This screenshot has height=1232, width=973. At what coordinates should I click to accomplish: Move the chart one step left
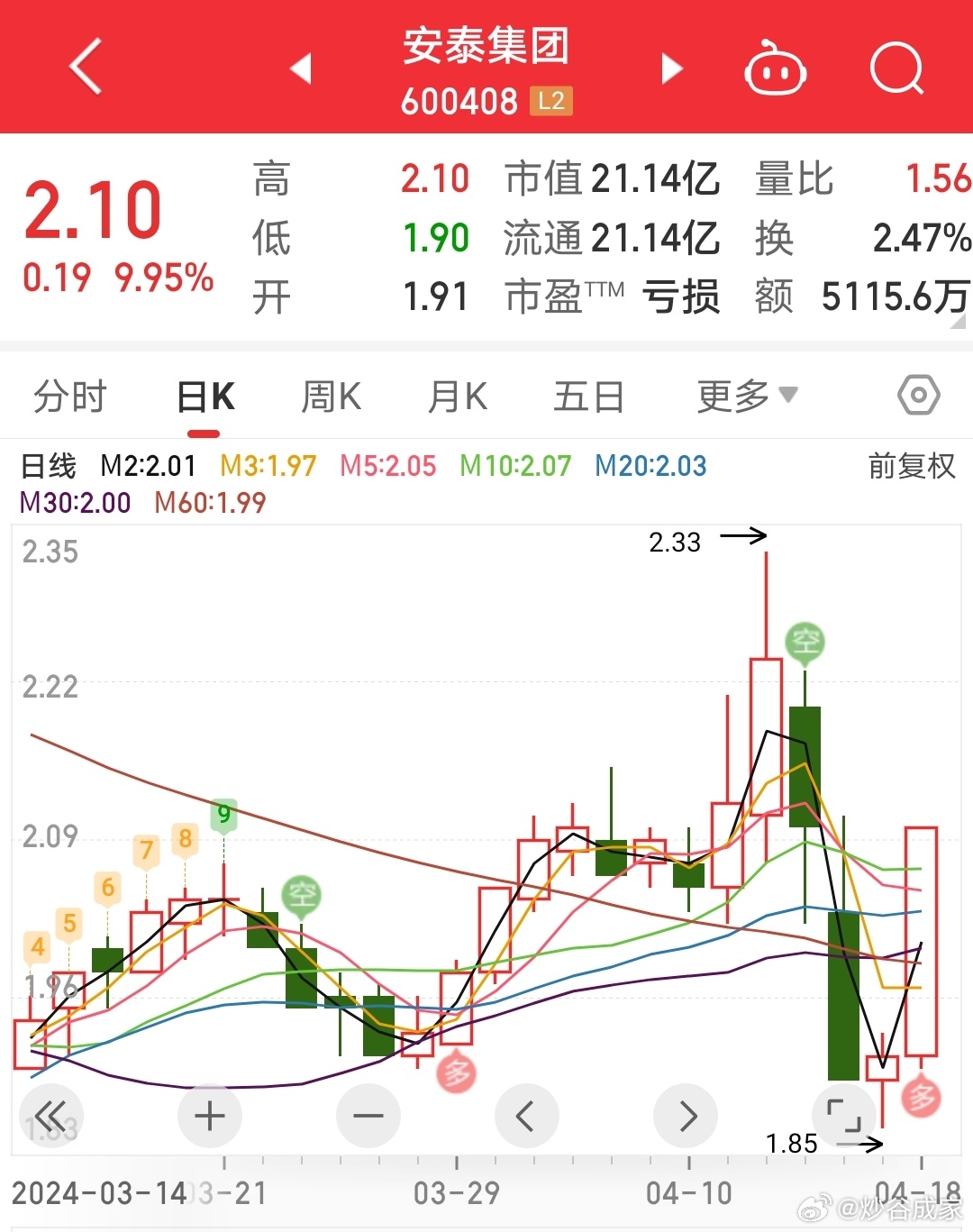526,1116
